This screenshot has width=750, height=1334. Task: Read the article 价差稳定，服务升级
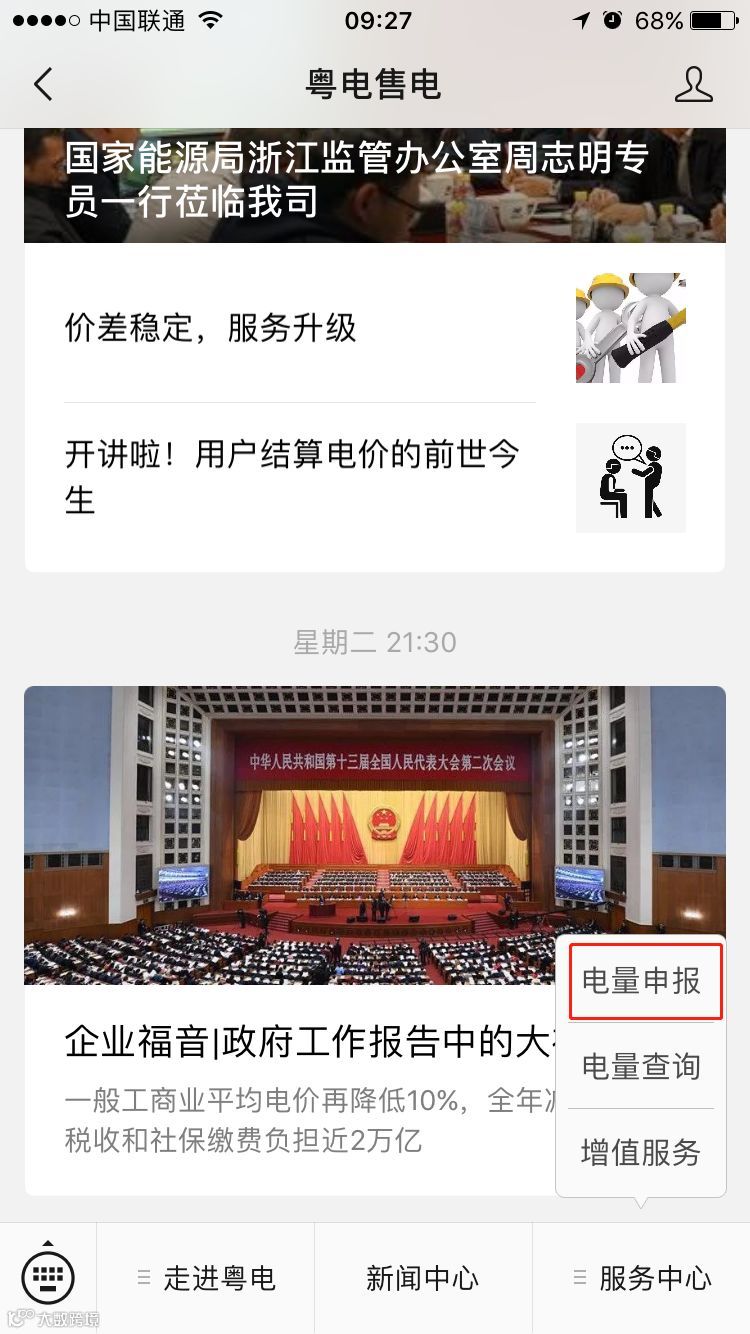(300, 328)
